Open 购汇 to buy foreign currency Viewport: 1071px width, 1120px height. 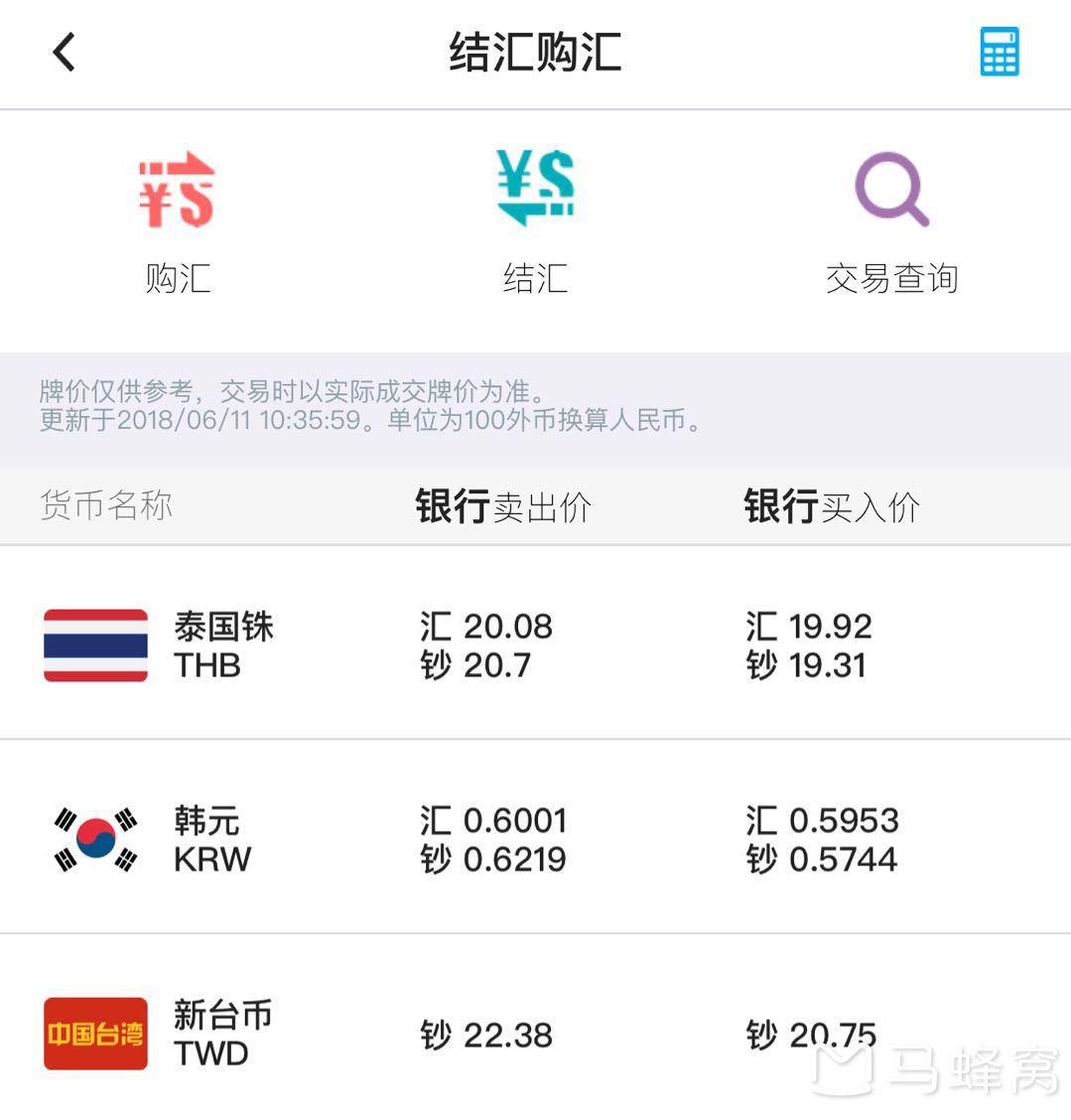[x=178, y=221]
